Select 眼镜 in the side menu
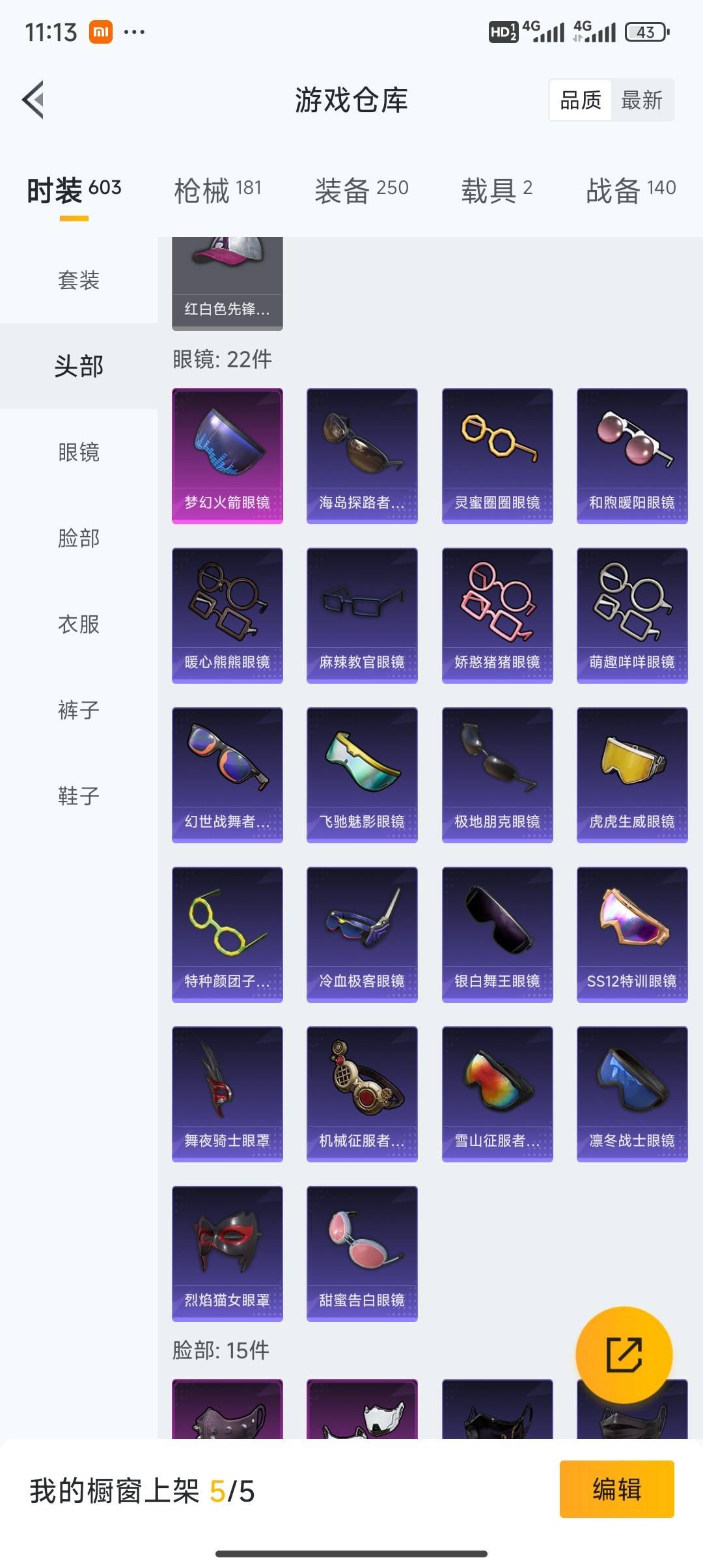This screenshot has width=703, height=1568. (79, 452)
